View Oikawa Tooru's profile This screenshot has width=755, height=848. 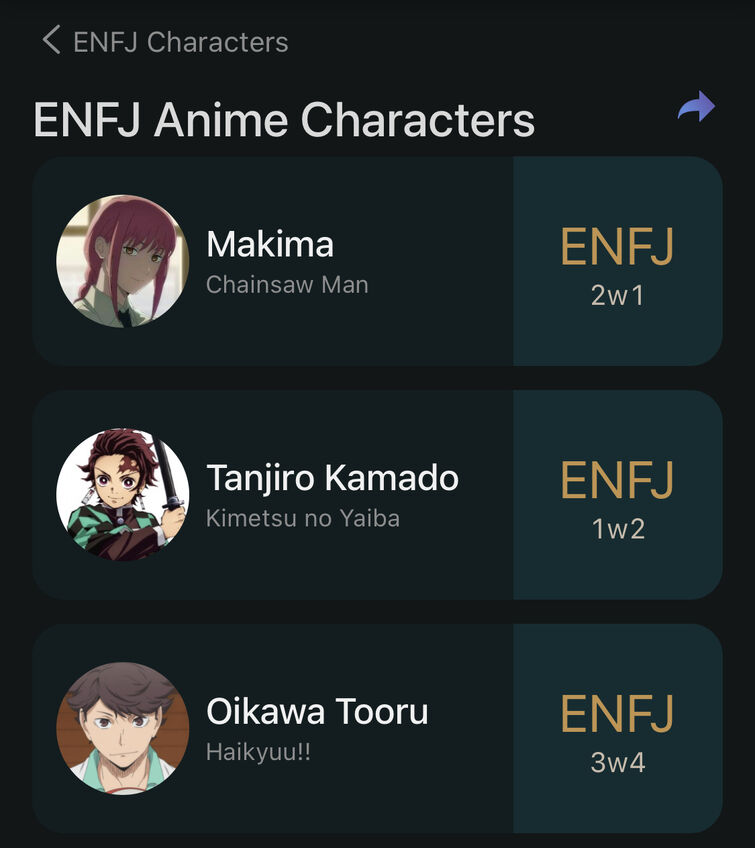coord(316,727)
